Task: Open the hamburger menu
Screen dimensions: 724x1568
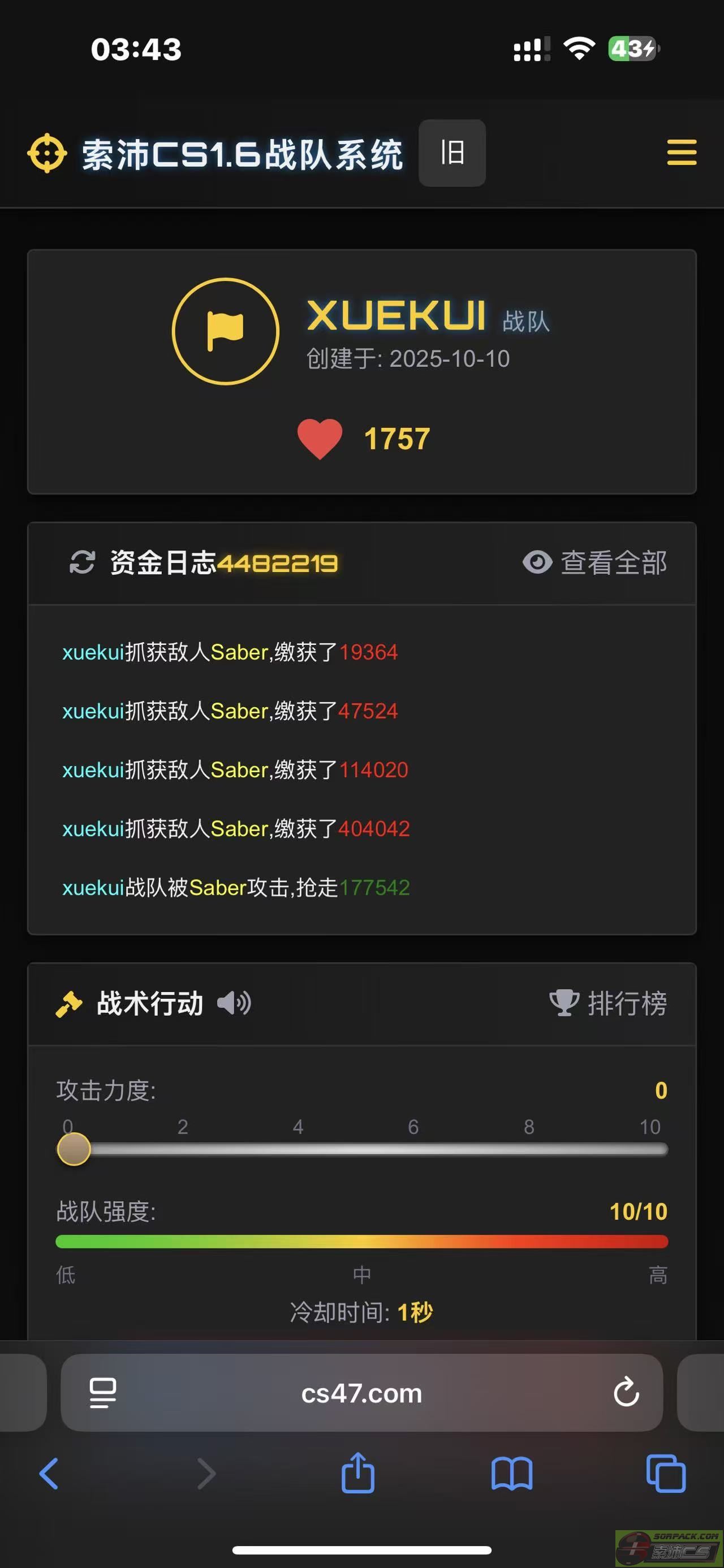Action: [x=682, y=152]
